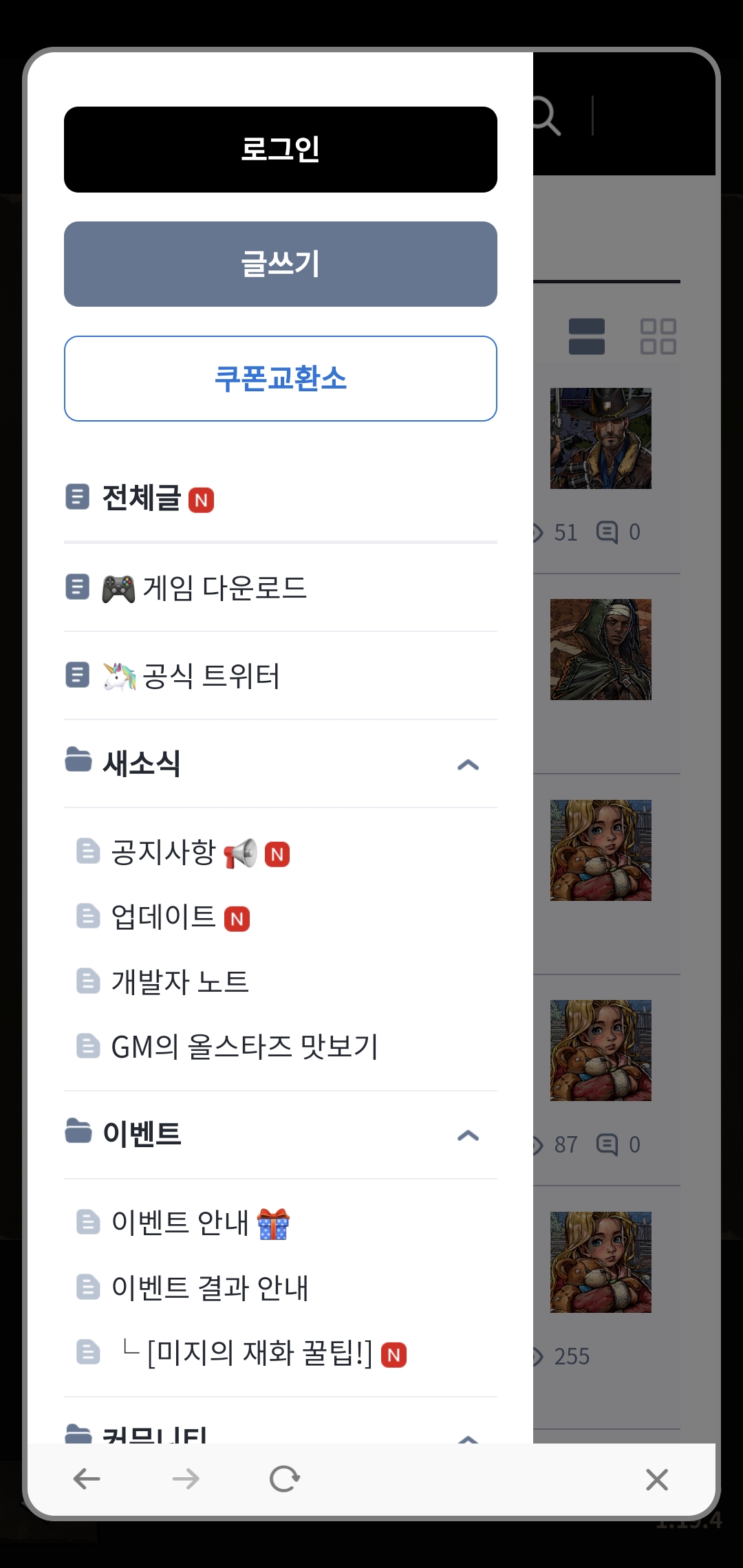This screenshot has width=743, height=1568.
Task: Open 개발자 노트 board
Action: point(180,981)
